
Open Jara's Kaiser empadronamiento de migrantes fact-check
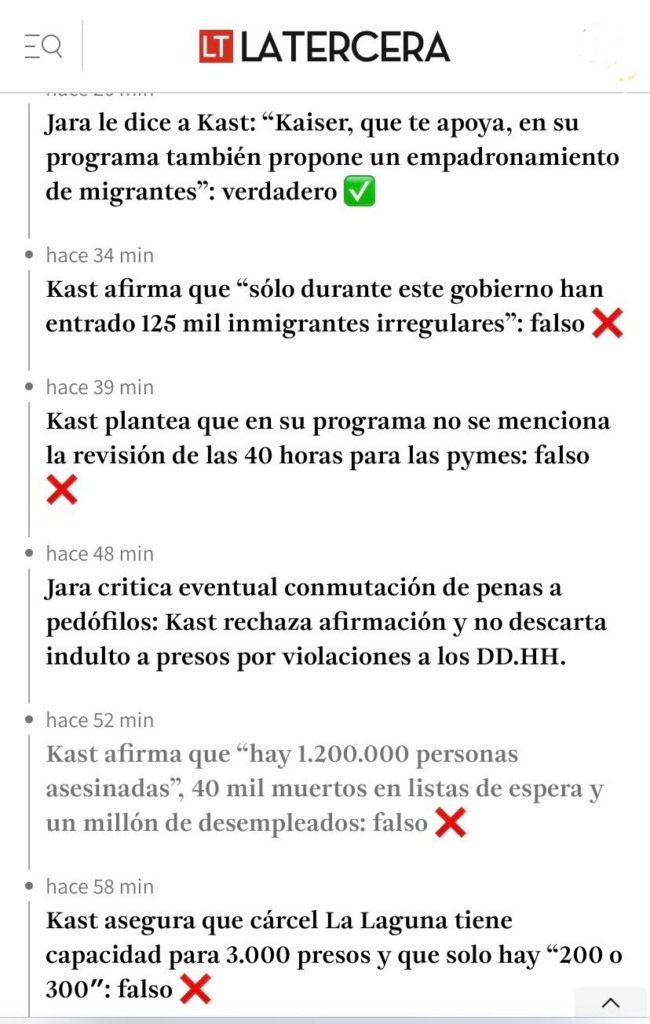(330, 158)
